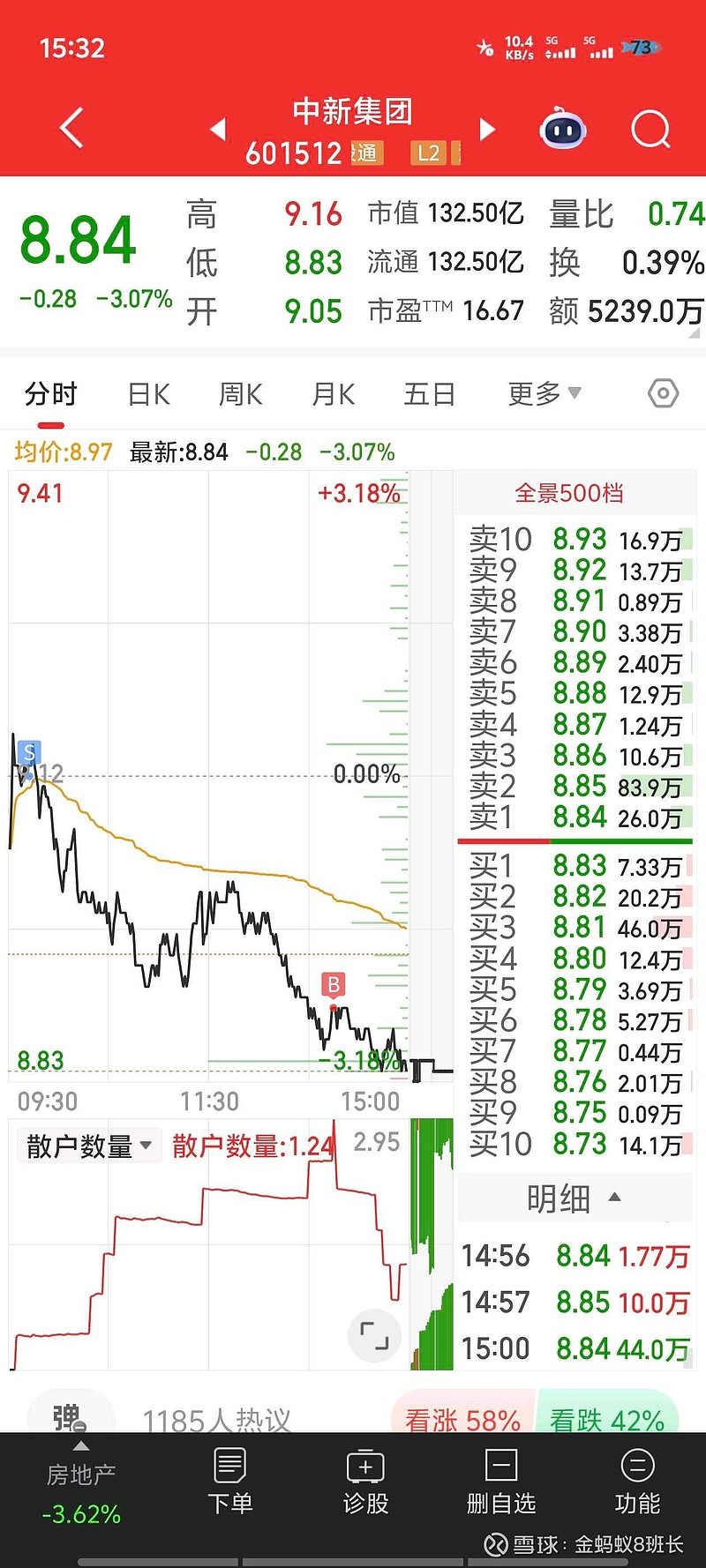This screenshot has height=1568, width=706.
Task: Switch to the 五日 chart tab
Action: click(x=429, y=394)
